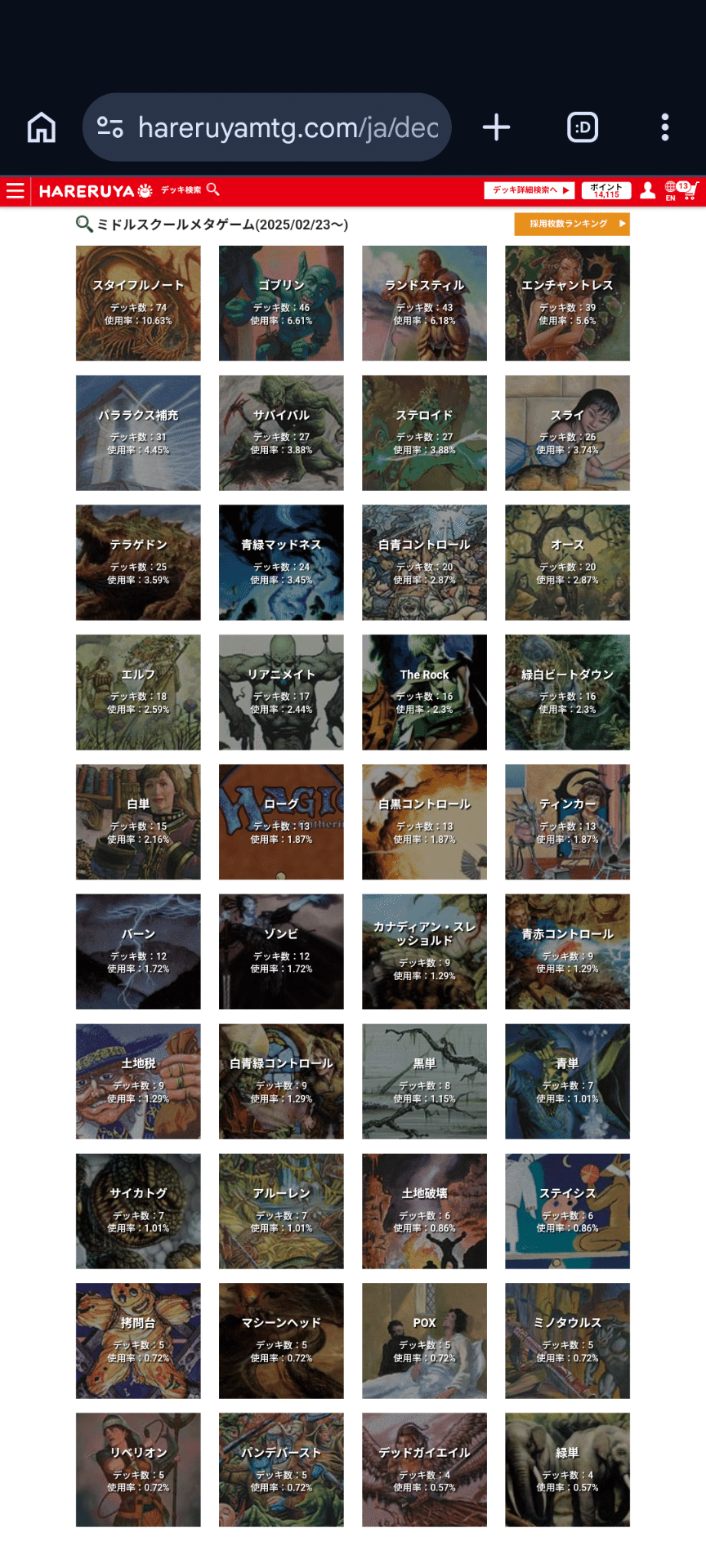Open the account profile icon
Viewport: 706px width, 1568px height.
point(647,190)
